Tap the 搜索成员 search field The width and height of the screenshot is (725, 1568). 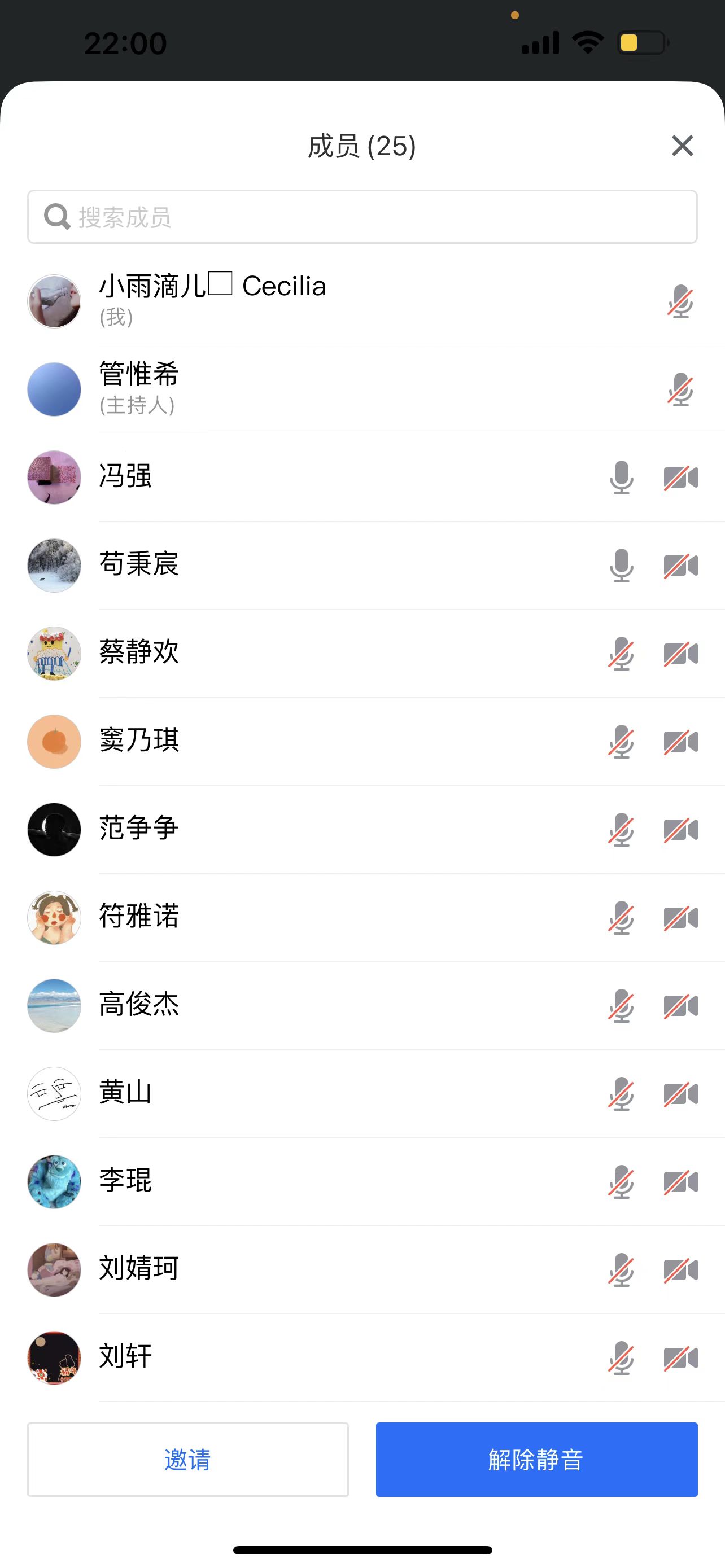pyautogui.click(x=362, y=217)
